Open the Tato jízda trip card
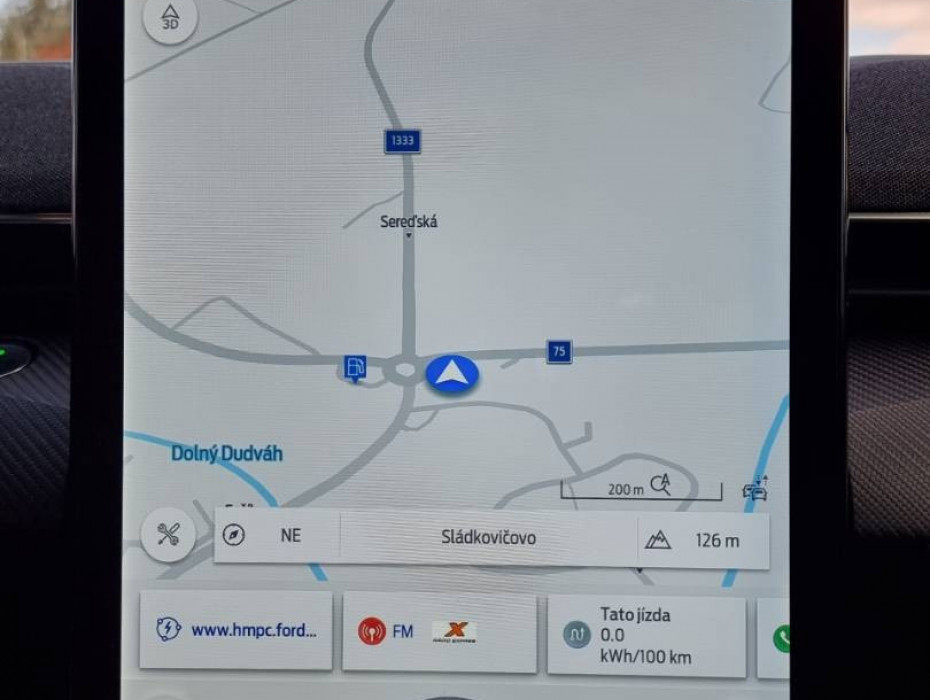Screen dimensions: 930x700 pos(645,635)
